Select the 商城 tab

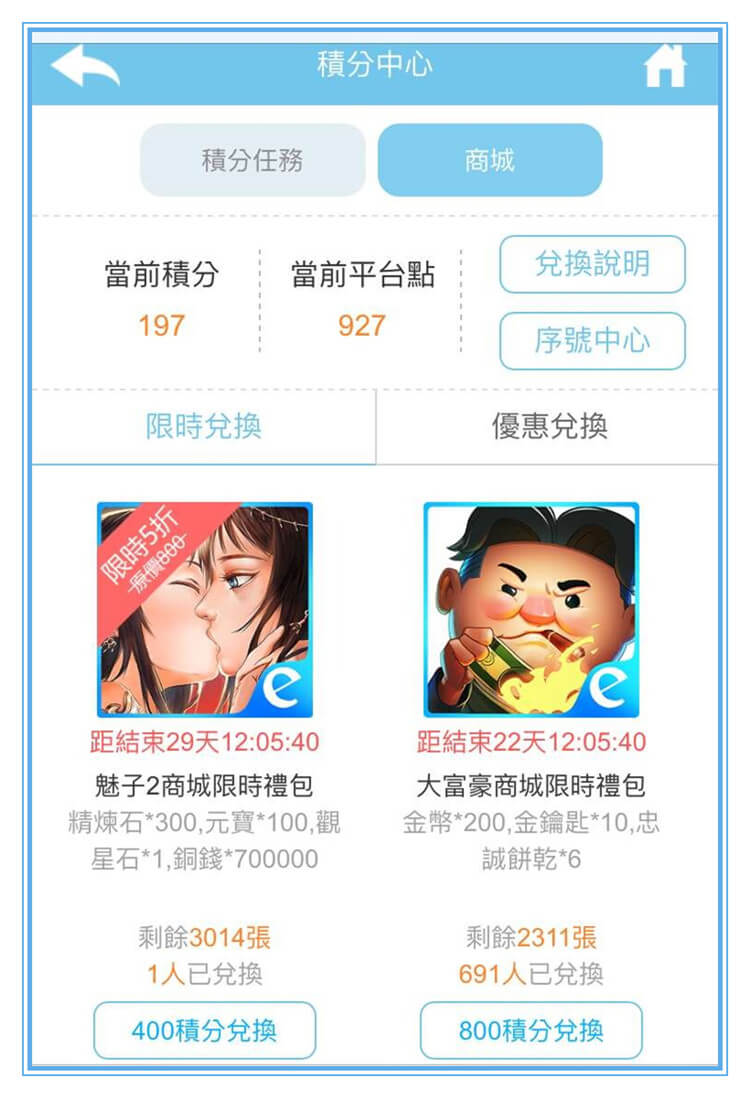tap(490, 160)
